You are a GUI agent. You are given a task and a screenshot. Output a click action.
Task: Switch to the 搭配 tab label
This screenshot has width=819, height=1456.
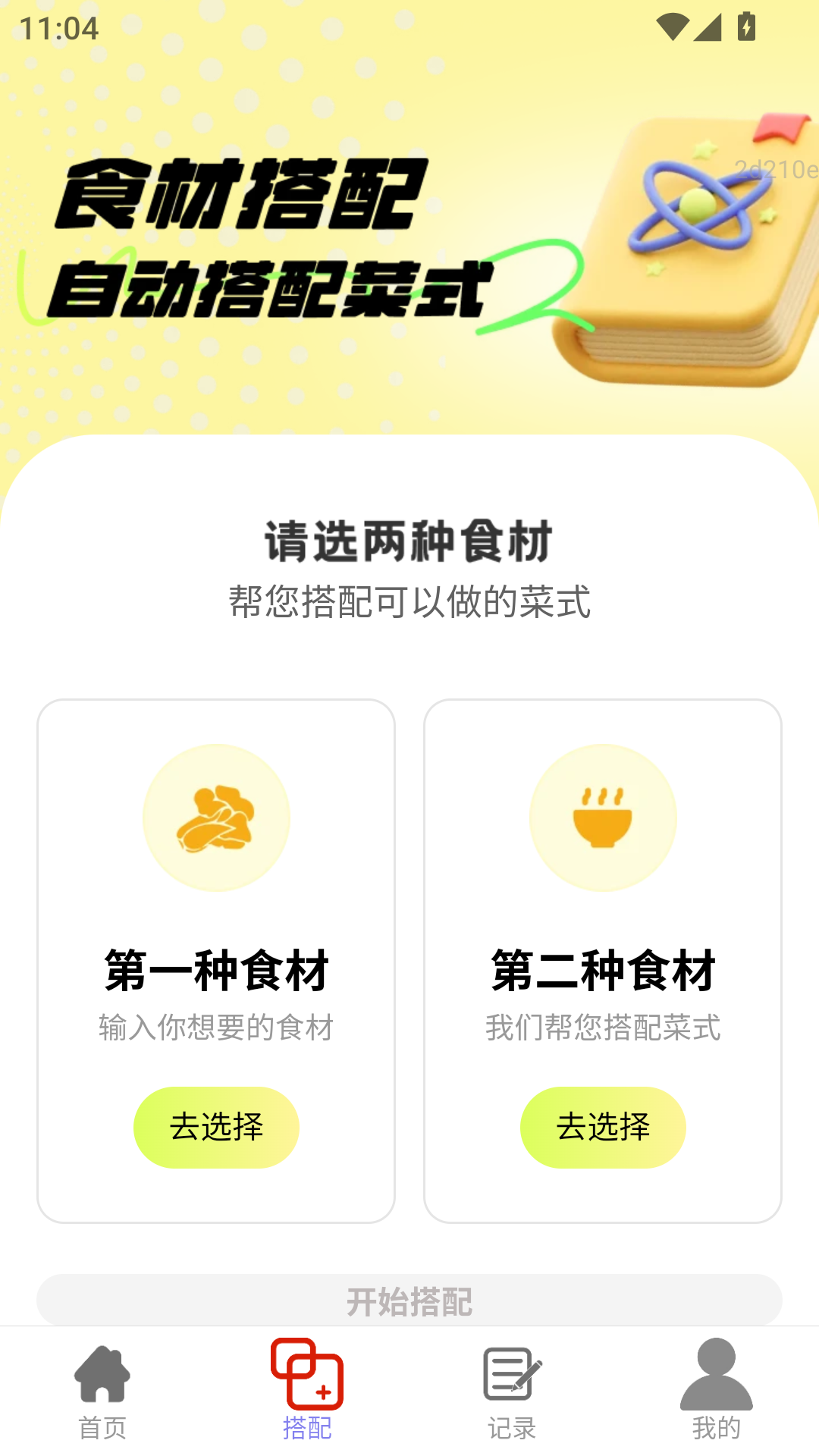coord(307,1429)
